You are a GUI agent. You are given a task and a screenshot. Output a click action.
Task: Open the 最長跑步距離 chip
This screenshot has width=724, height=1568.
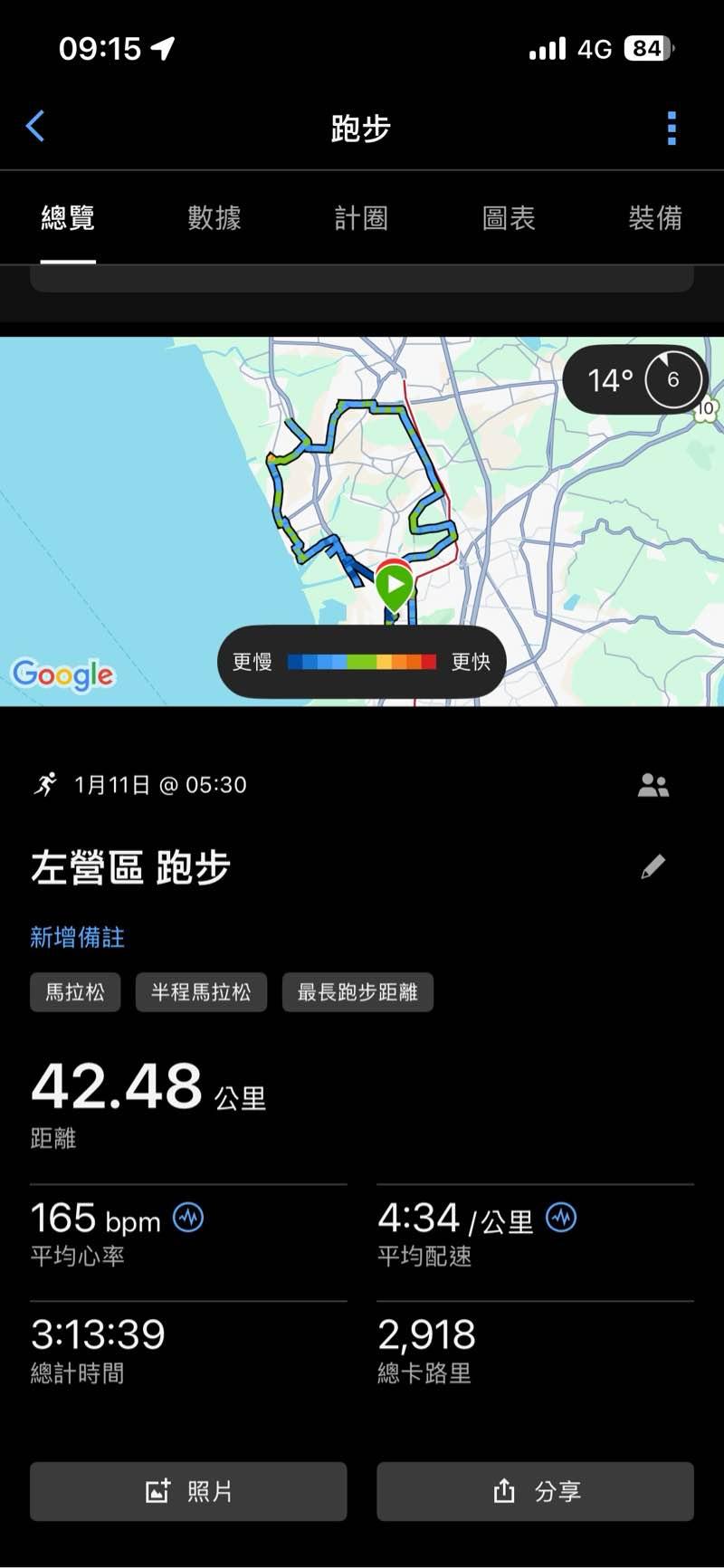pyautogui.click(x=357, y=992)
